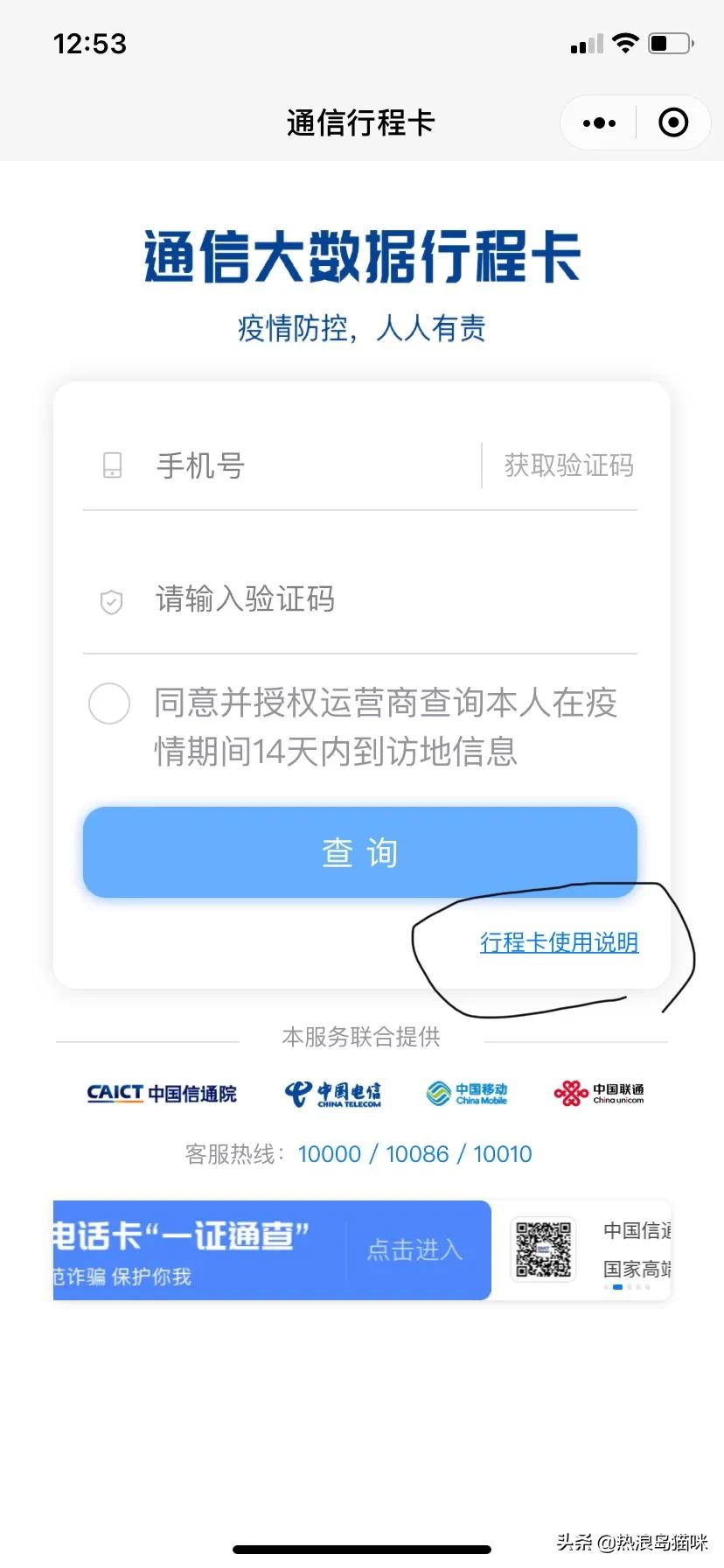
Task: Click the China Unicom carrier logo
Action: (x=600, y=1093)
